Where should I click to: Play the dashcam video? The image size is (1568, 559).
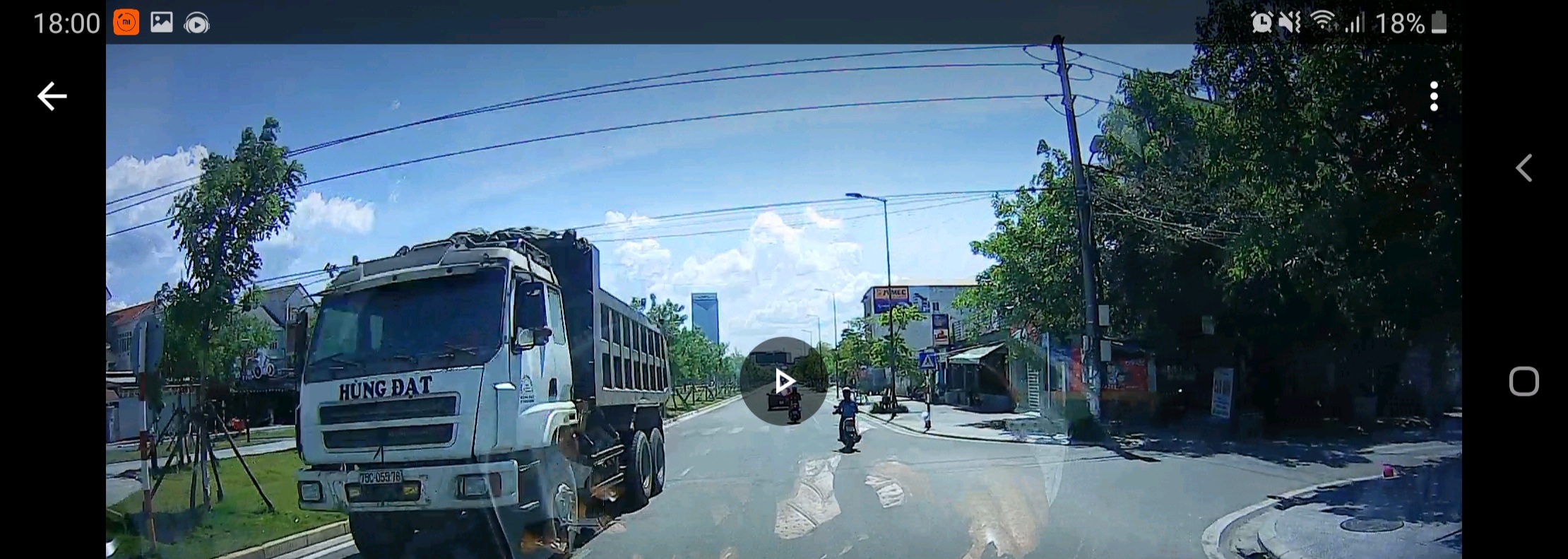783,381
